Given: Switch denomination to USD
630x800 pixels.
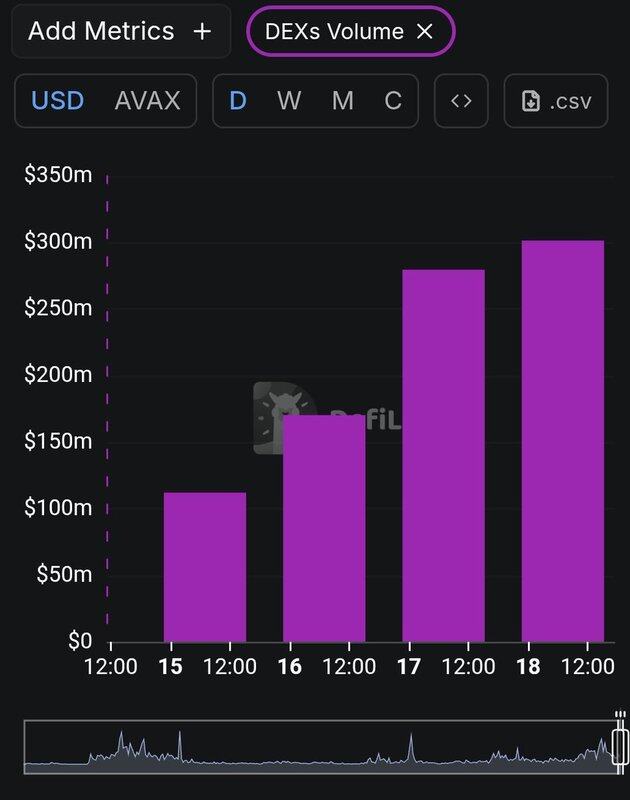Looking at the screenshot, I should (x=58, y=101).
